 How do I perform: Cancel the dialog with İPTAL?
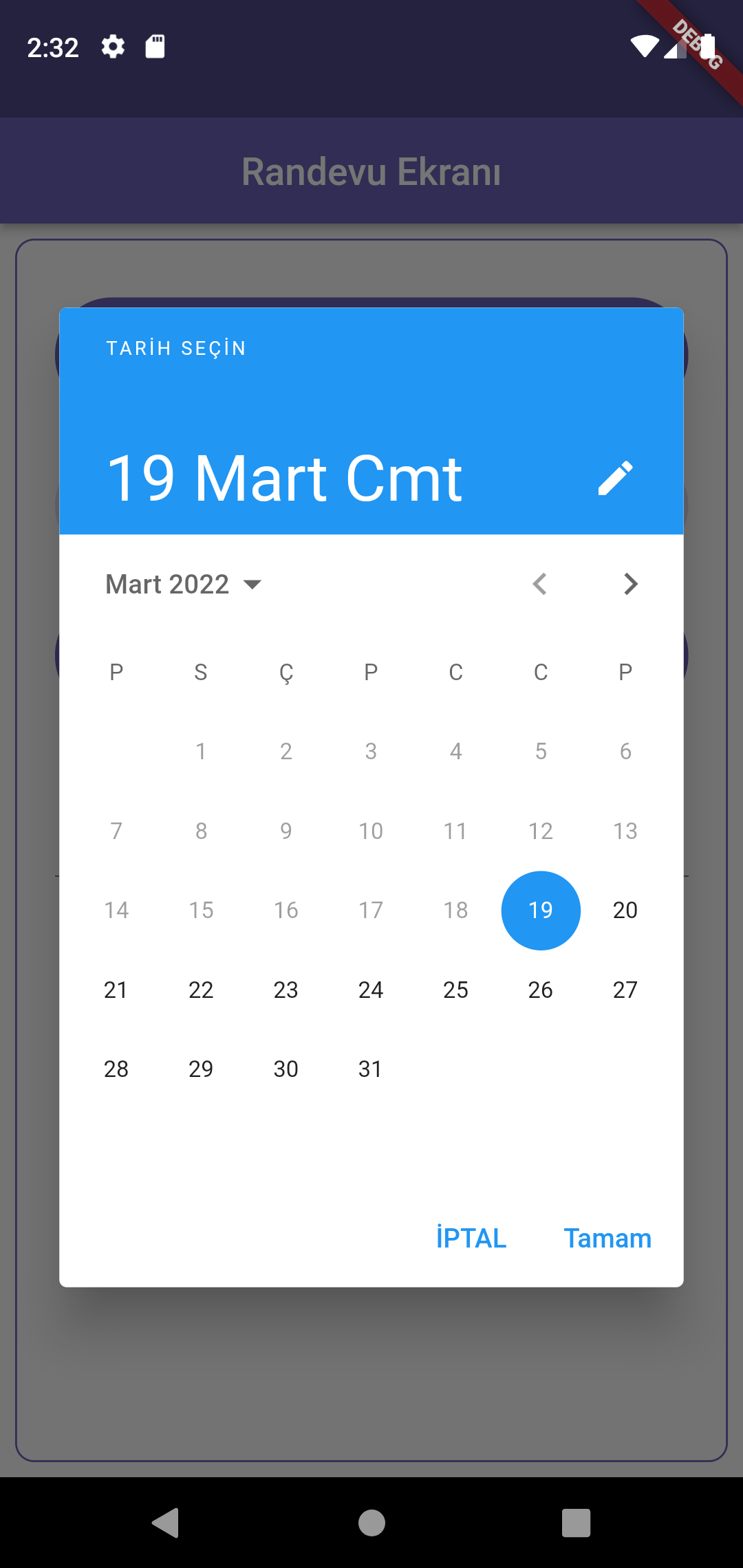[x=471, y=1238]
